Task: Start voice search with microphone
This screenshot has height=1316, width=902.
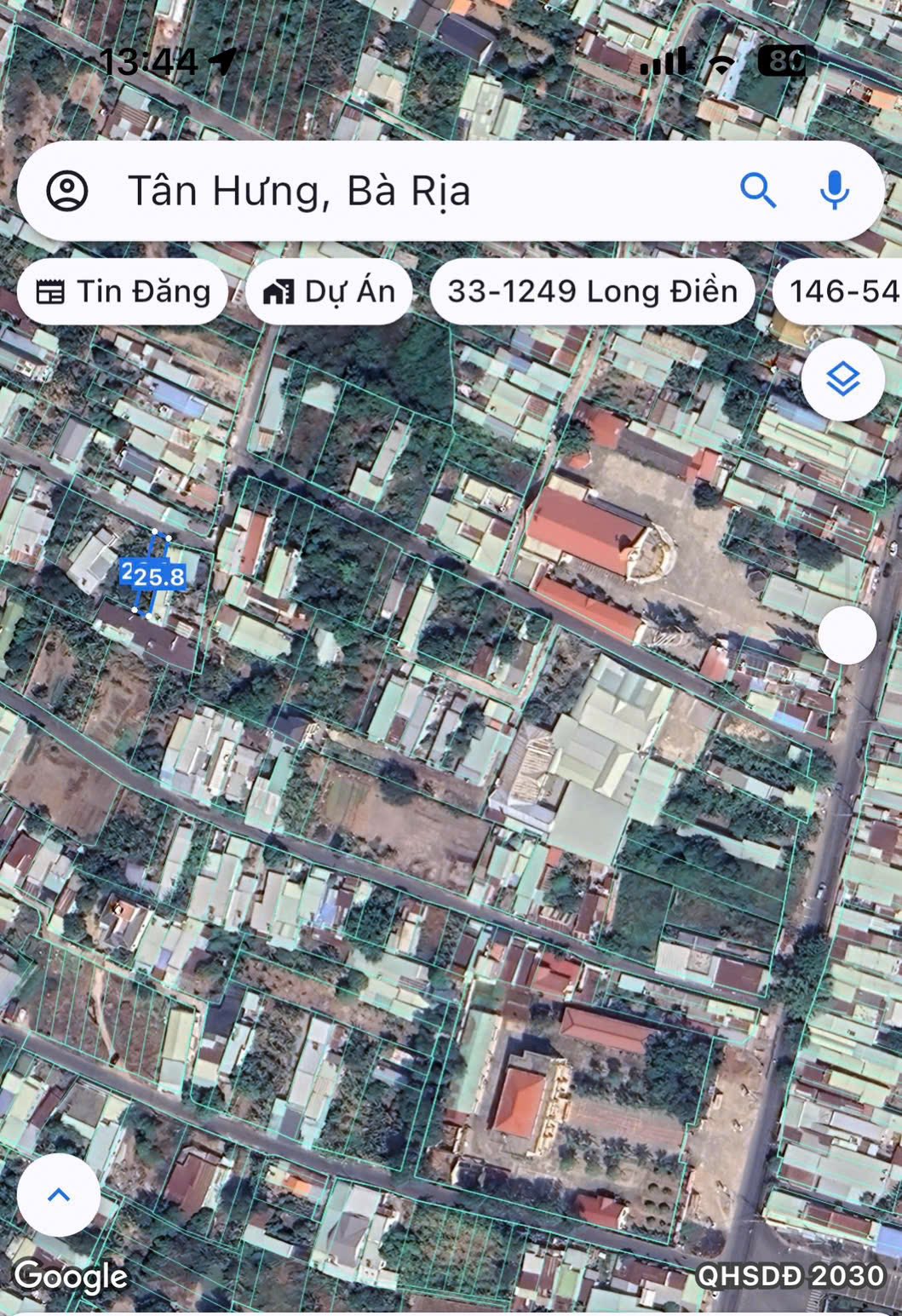Action: pyautogui.click(x=835, y=191)
